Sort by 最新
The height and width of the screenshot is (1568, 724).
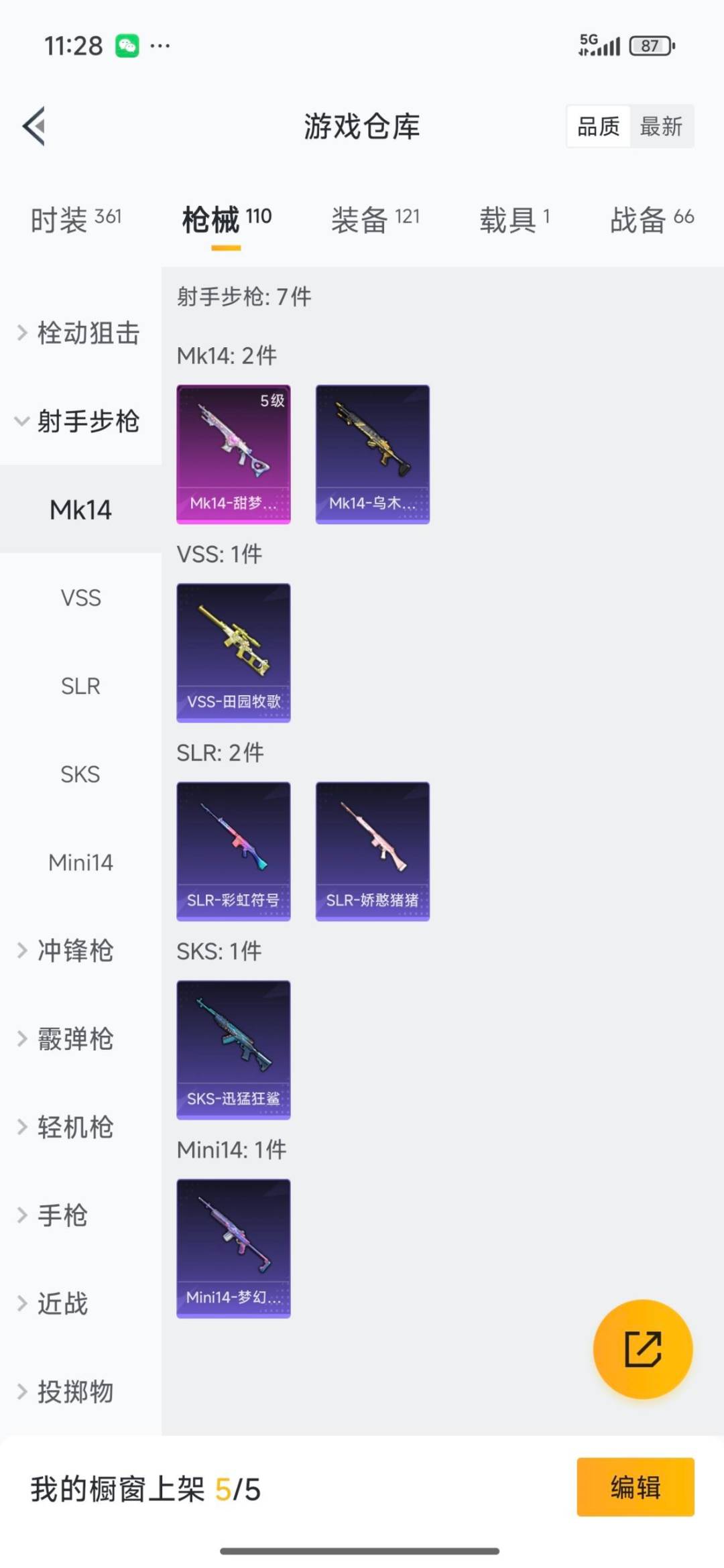(660, 126)
